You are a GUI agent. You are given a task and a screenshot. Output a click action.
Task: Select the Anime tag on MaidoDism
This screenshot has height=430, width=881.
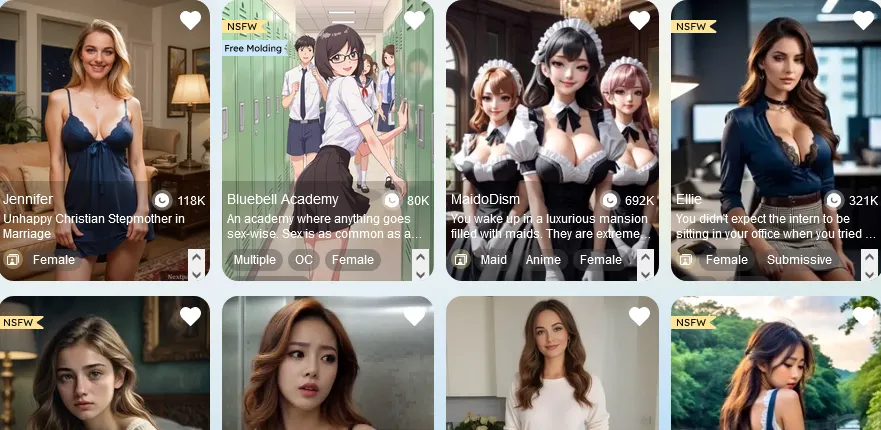[x=543, y=260]
